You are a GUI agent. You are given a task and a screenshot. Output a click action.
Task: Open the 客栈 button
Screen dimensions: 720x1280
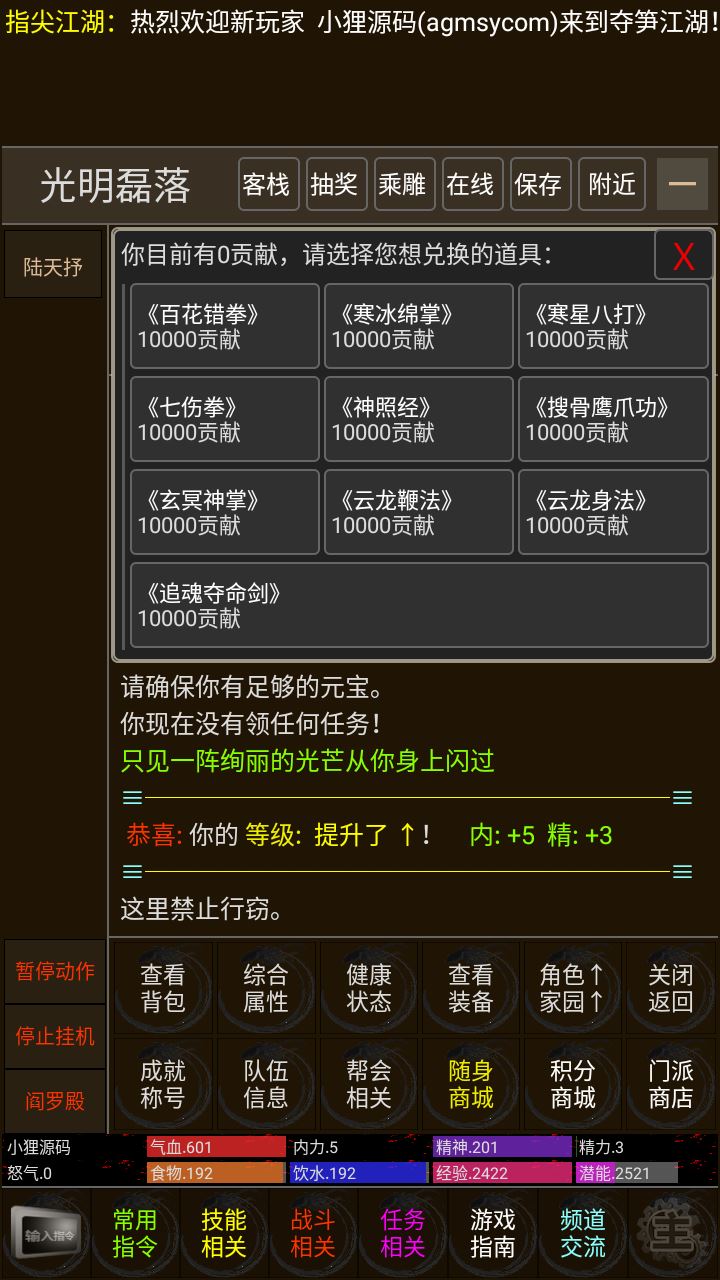coord(267,185)
